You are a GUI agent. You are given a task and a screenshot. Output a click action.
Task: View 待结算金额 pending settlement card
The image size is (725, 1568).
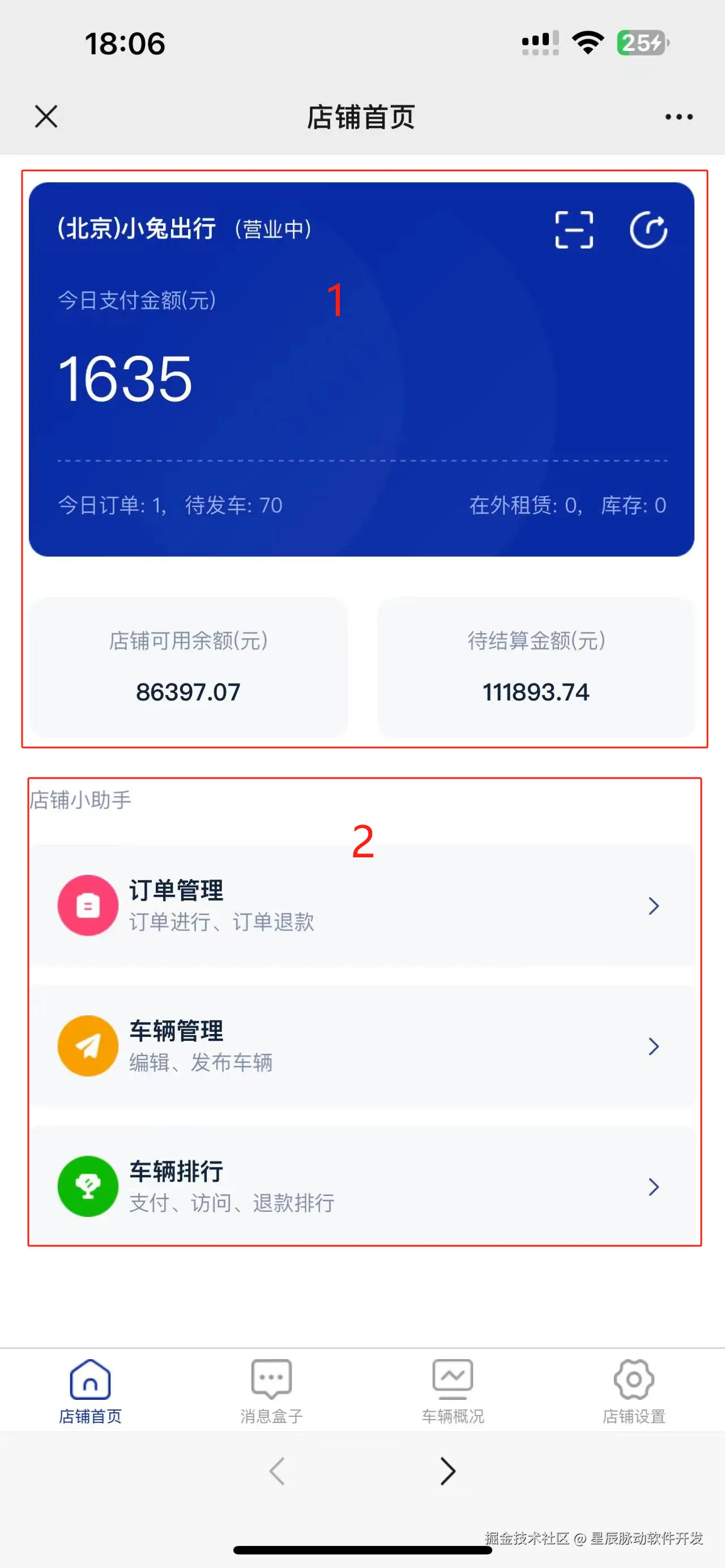point(536,667)
